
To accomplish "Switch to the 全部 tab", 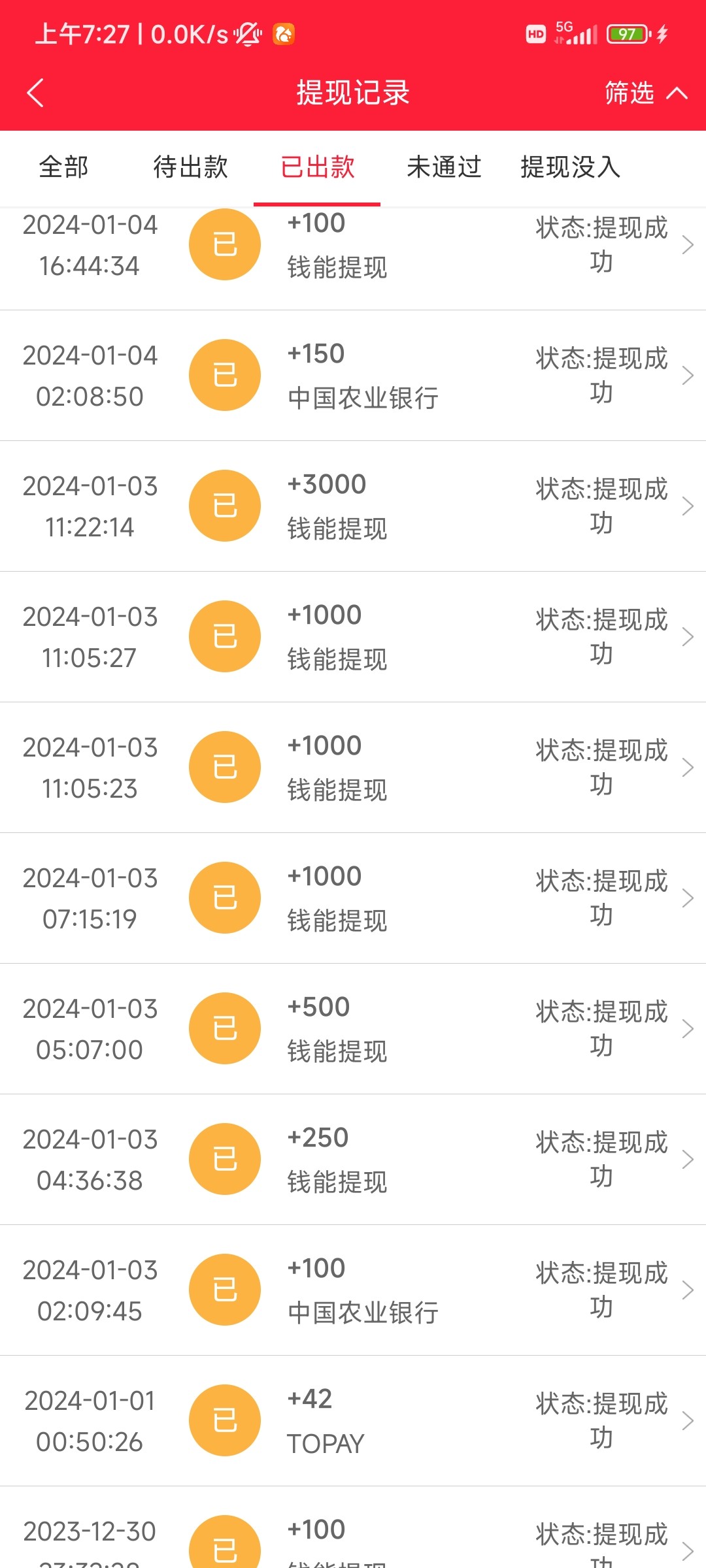I will pyautogui.click(x=63, y=167).
